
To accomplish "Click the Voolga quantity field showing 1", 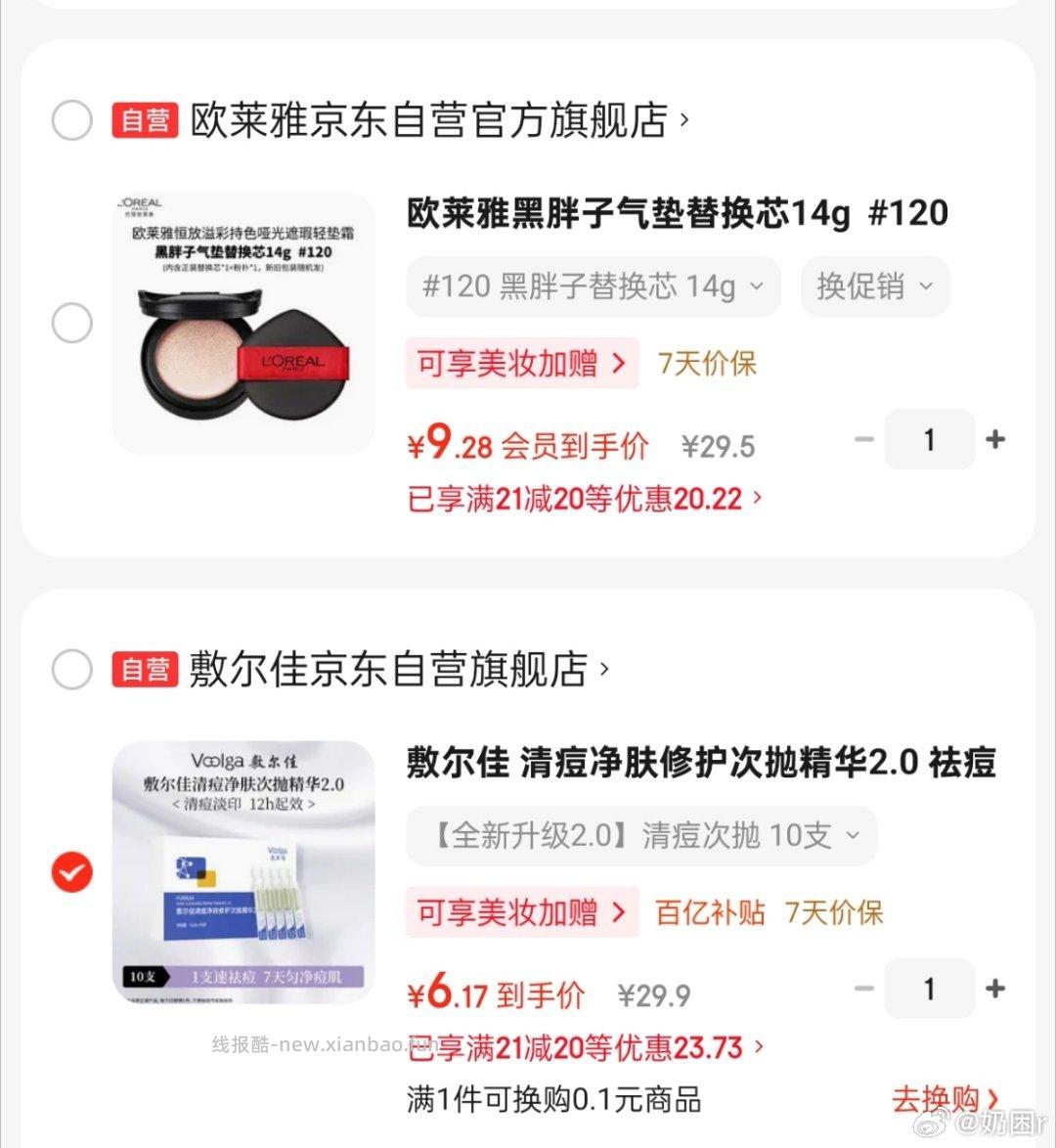I will click(x=929, y=989).
